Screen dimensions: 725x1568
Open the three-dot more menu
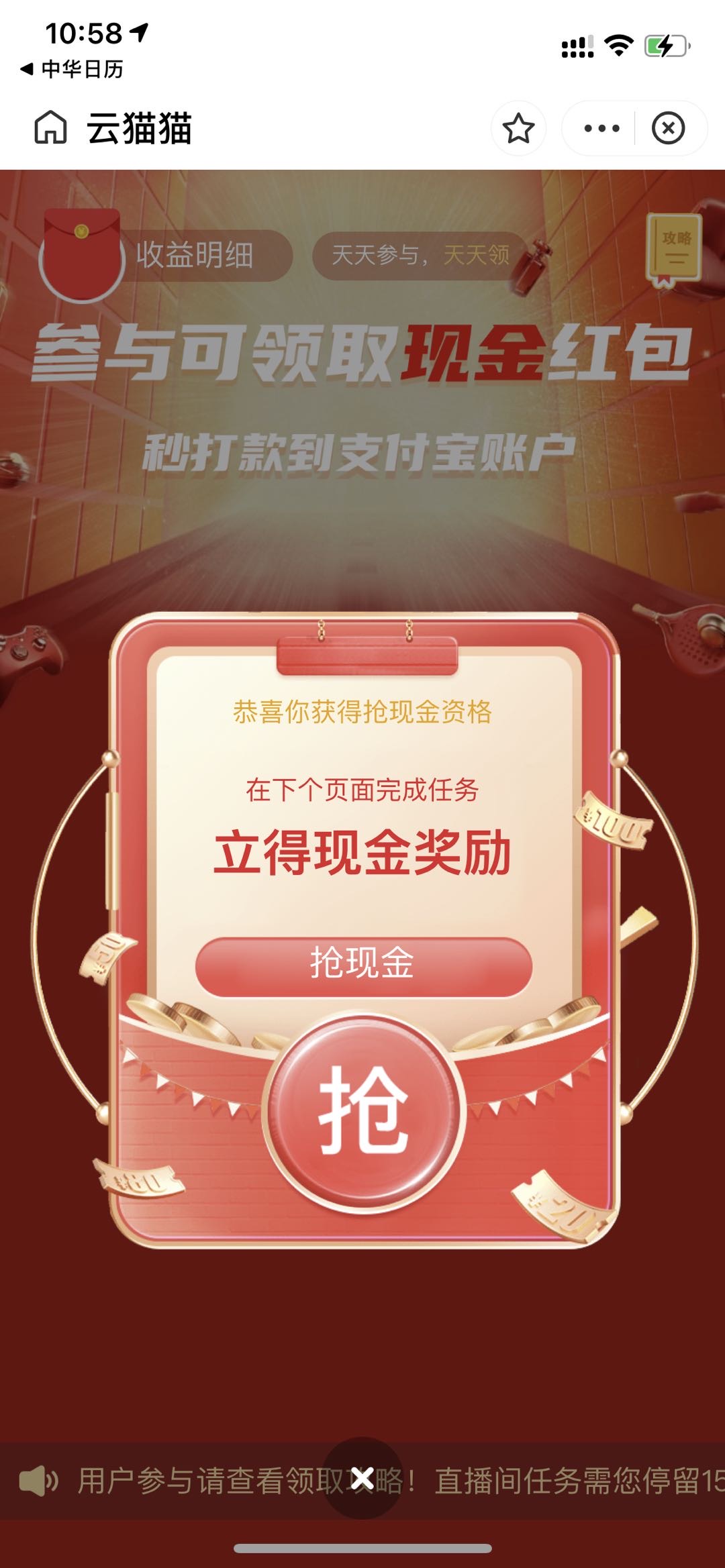pyautogui.click(x=601, y=128)
